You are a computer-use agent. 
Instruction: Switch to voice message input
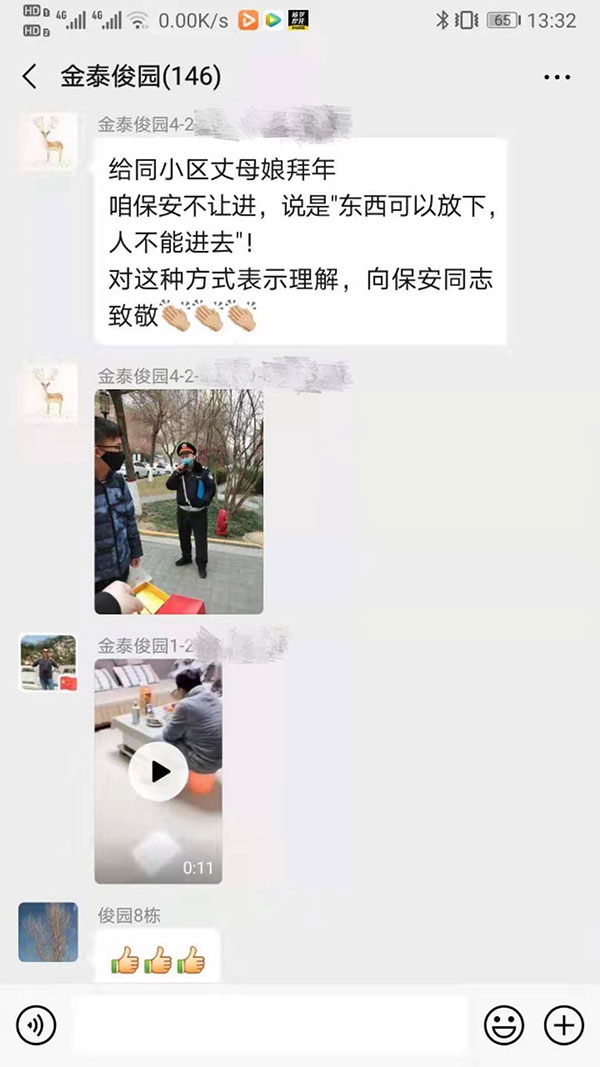click(37, 1025)
